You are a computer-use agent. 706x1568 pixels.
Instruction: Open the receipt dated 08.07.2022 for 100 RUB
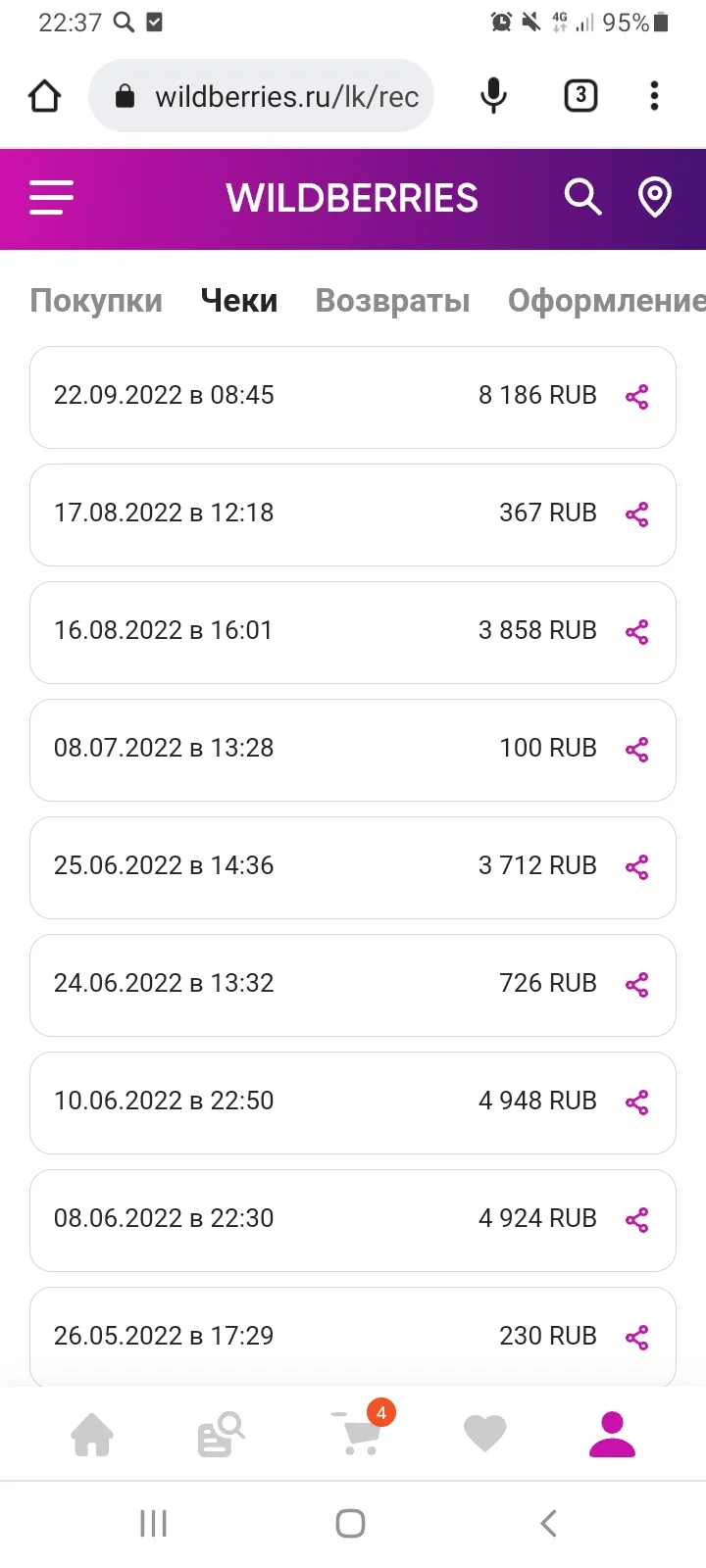(x=353, y=750)
